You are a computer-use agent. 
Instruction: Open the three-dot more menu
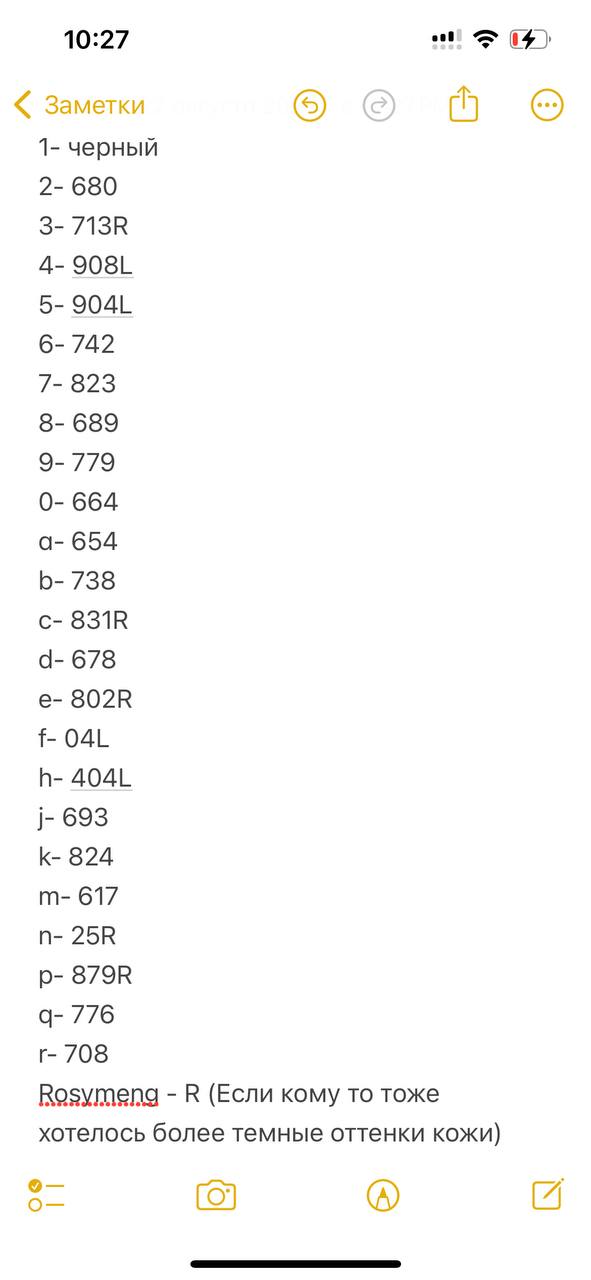[x=547, y=105]
